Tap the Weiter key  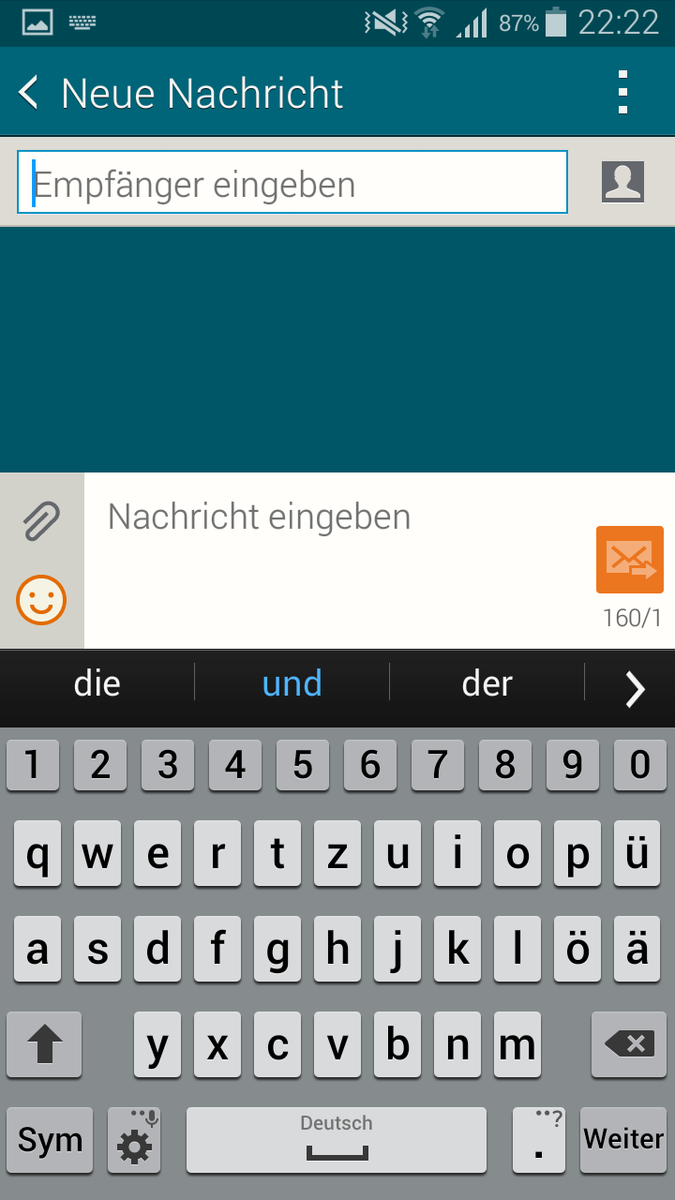(x=623, y=1139)
